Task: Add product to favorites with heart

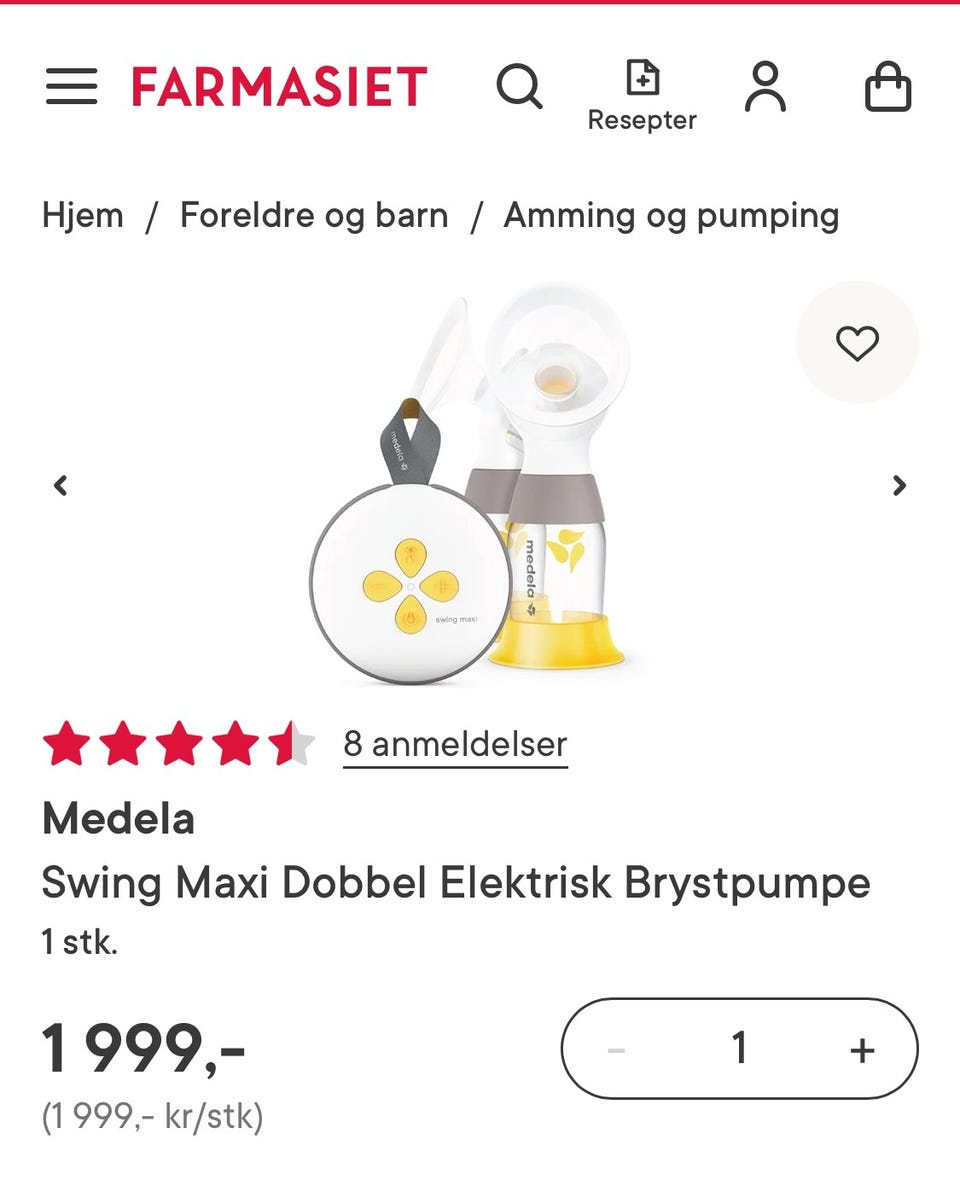Action: click(x=857, y=343)
